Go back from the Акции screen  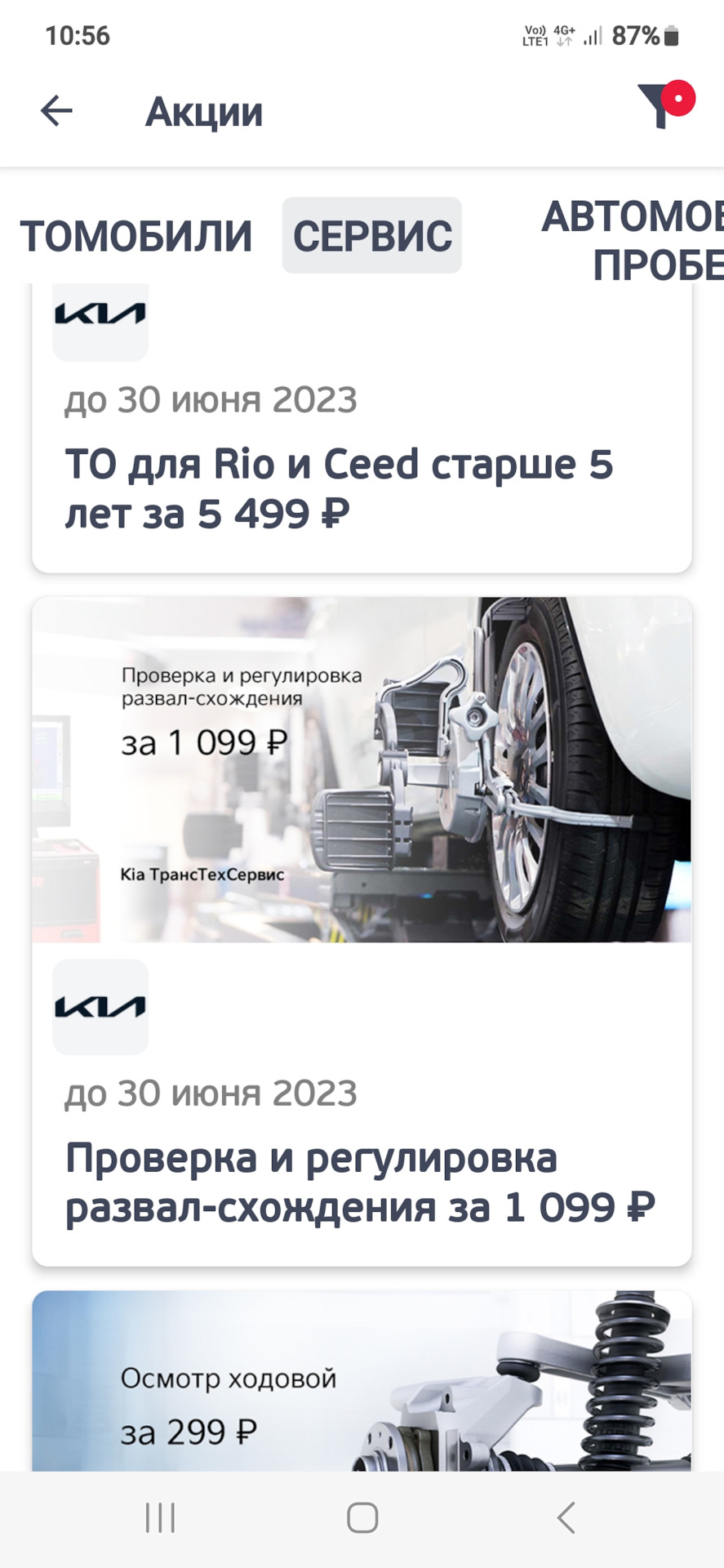(56, 111)
